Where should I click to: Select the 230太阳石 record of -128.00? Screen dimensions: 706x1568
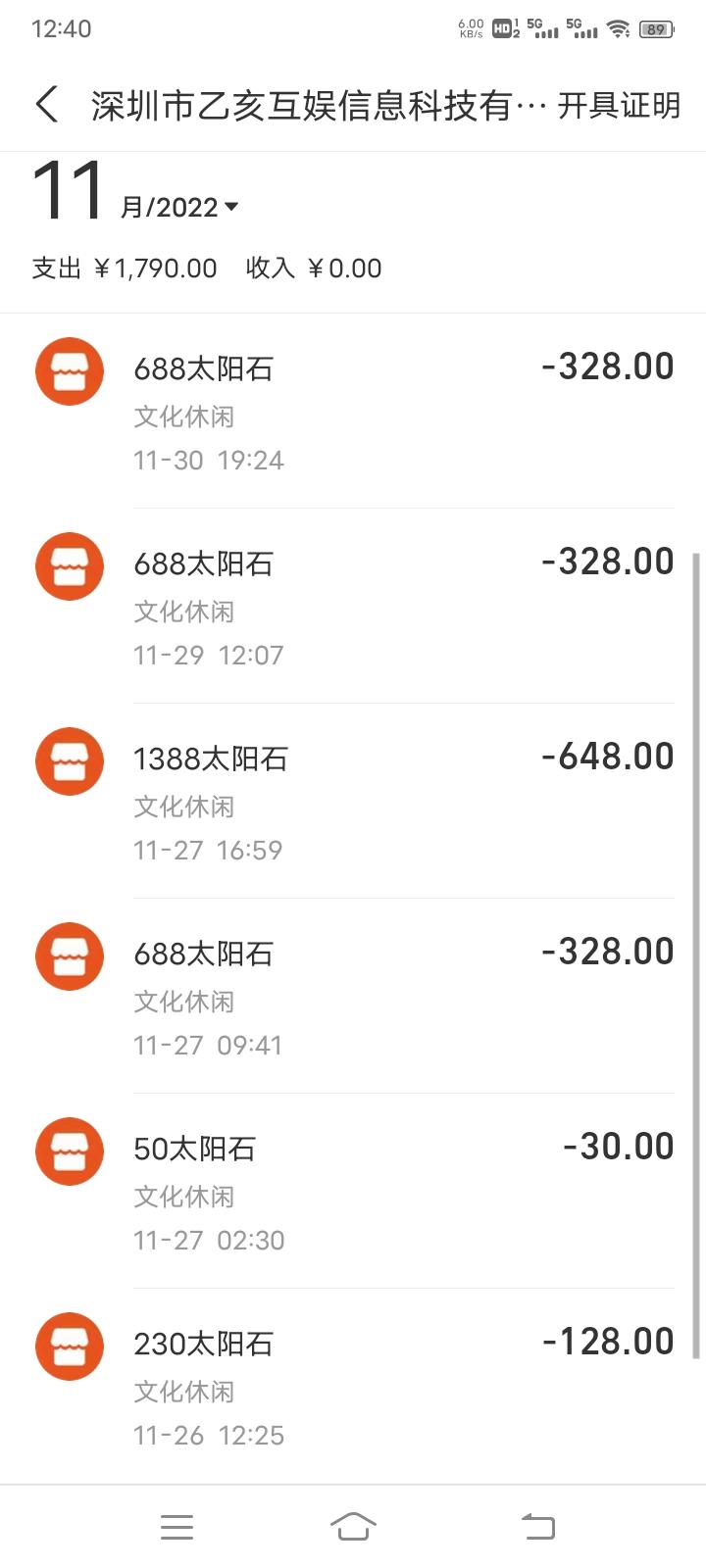click(353, 1387)
